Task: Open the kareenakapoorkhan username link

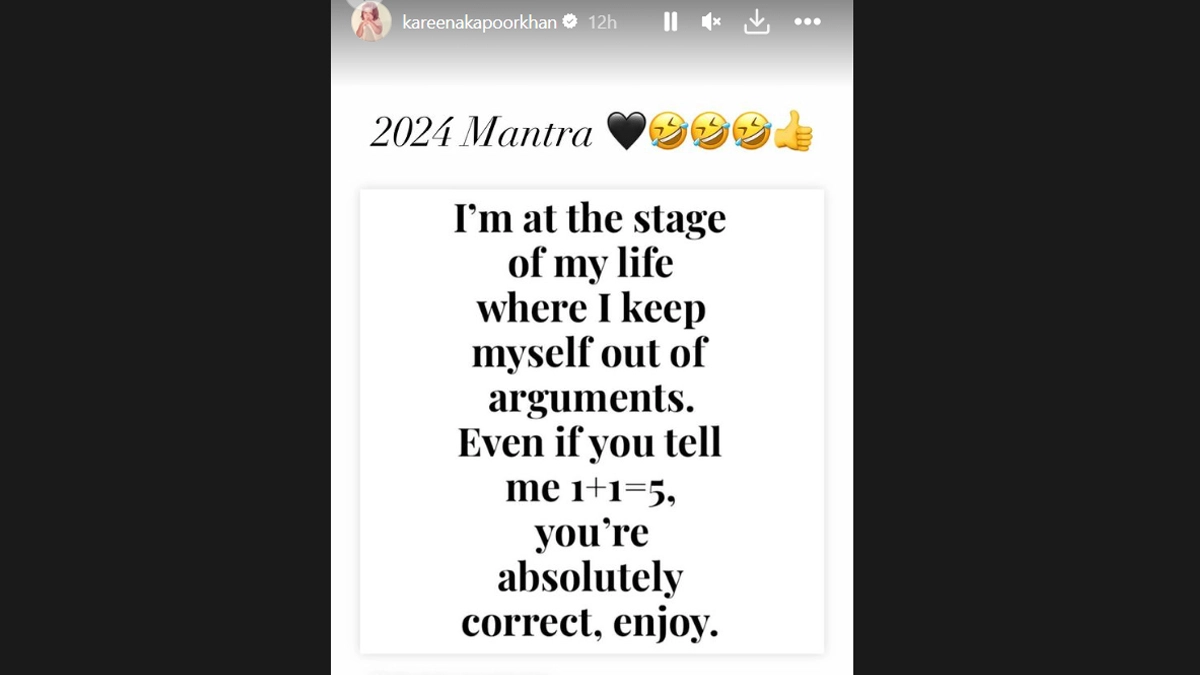Action: point(481,21)
